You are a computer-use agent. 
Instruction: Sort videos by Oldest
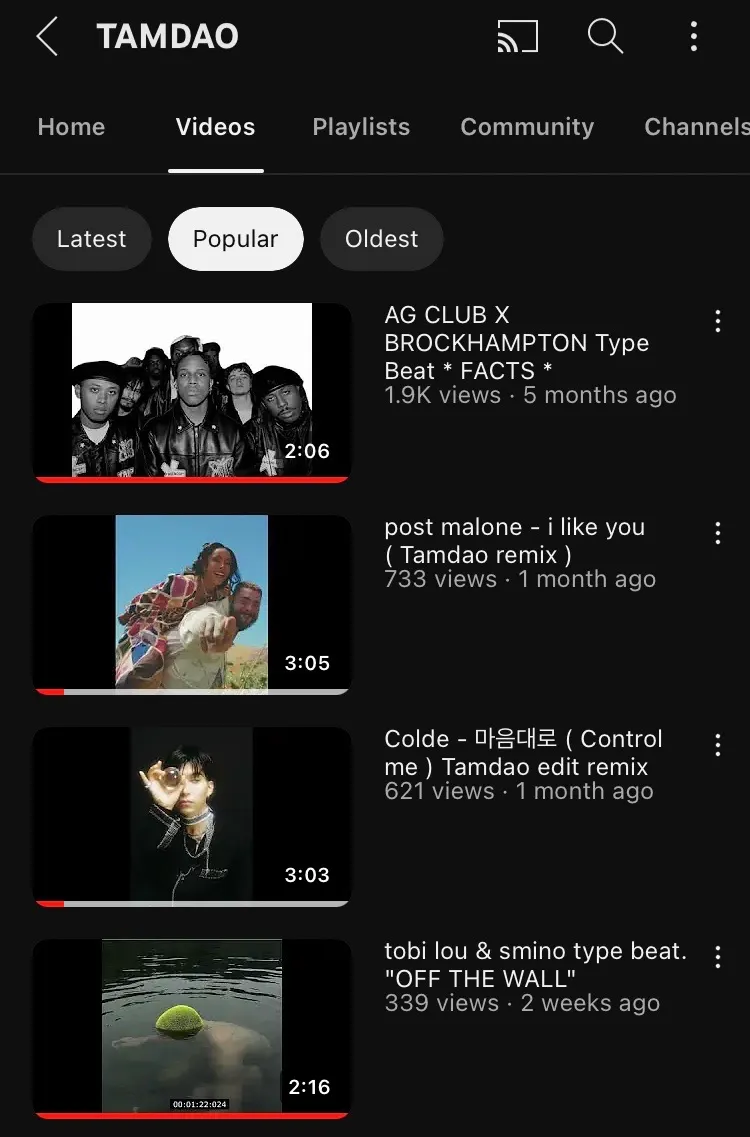(381, 239)
